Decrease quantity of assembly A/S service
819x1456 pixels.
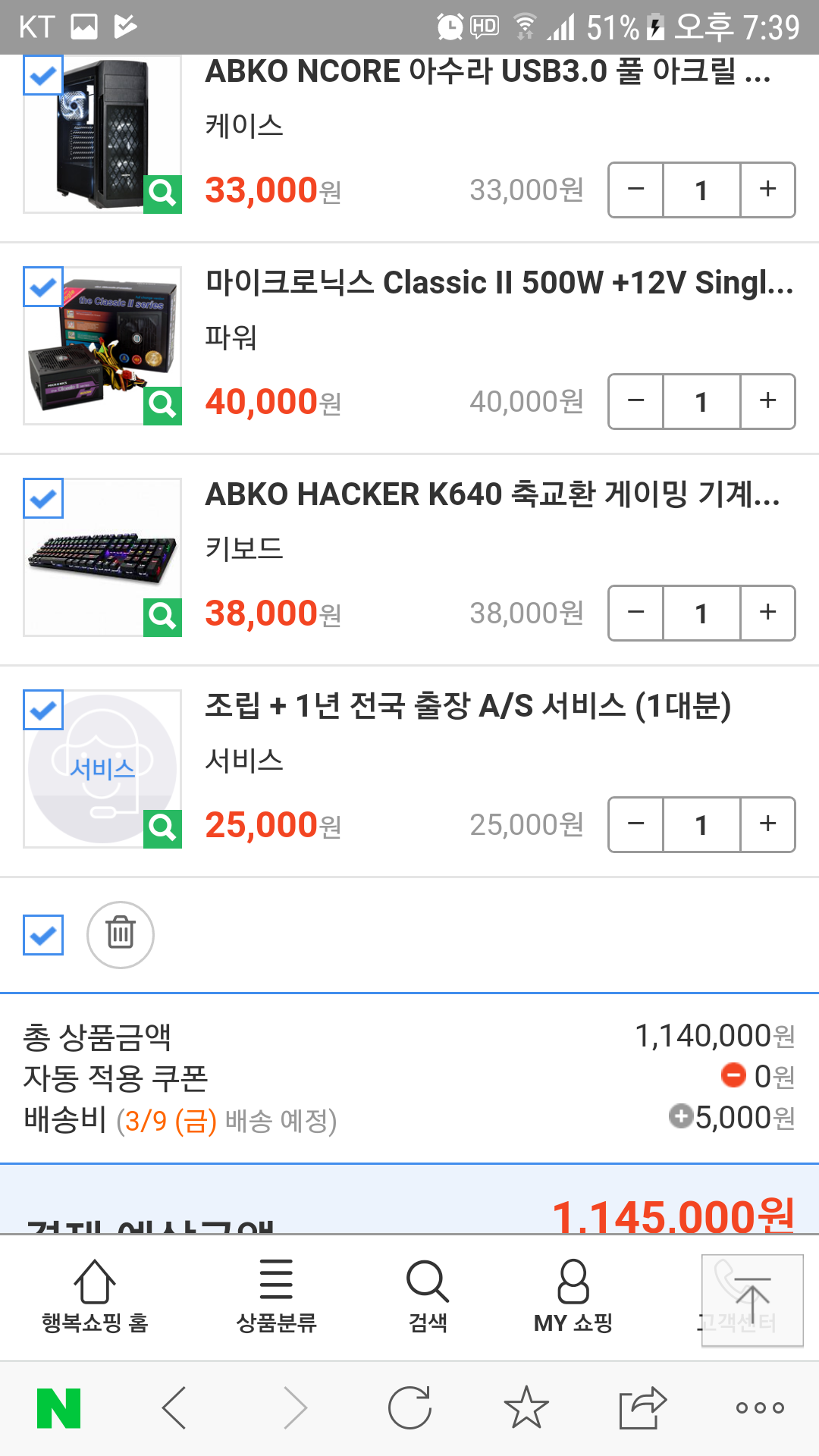coord(636,824)
